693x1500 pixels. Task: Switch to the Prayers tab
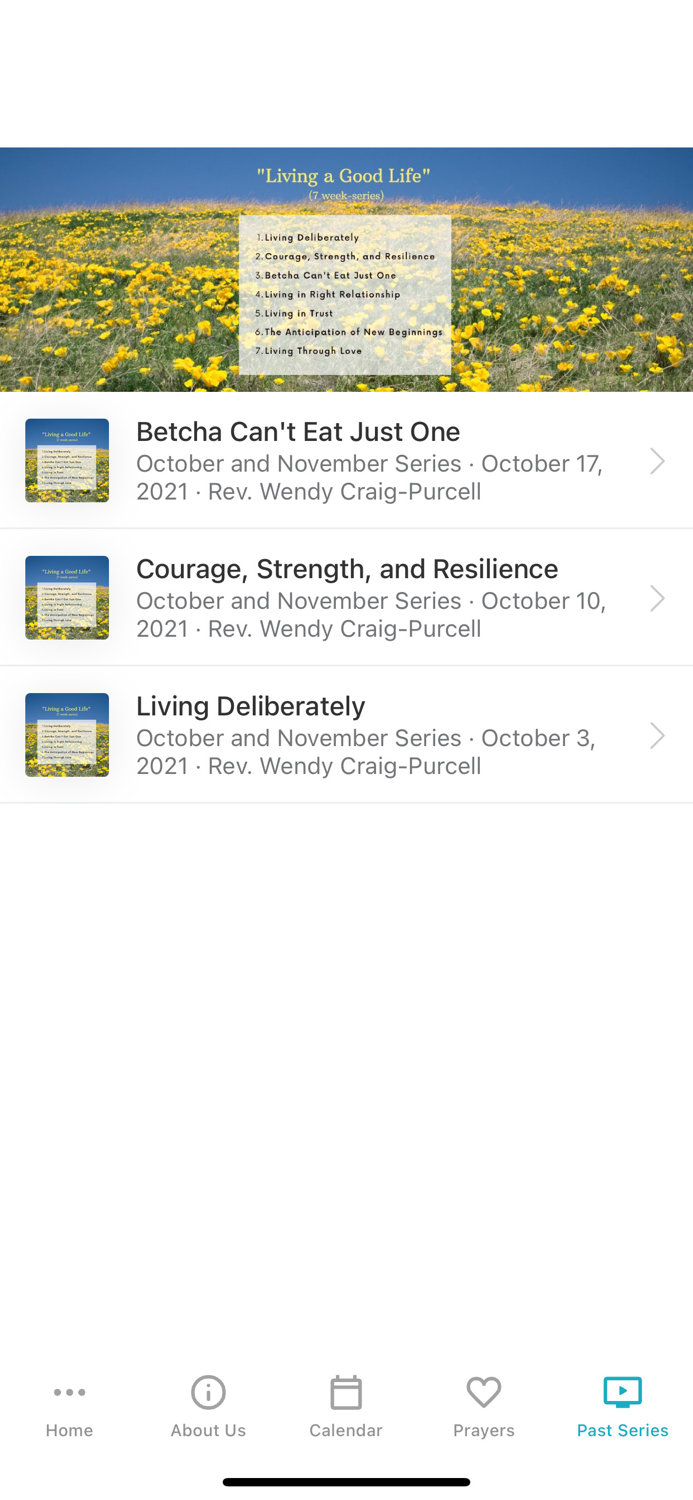pyautogui.click(x=484, y=1407)
